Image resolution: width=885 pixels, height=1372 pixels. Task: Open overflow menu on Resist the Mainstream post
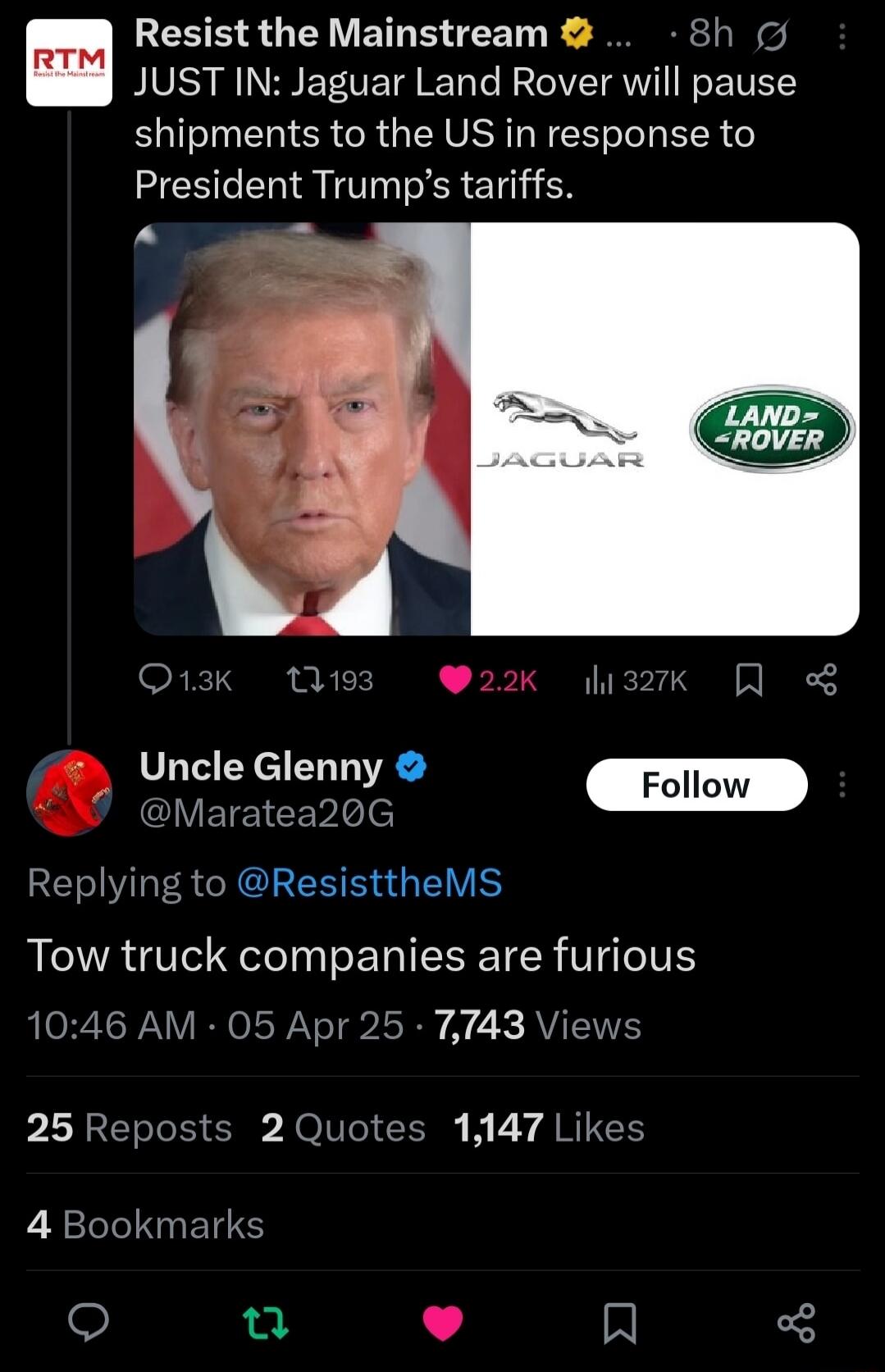tap(842, 37)
